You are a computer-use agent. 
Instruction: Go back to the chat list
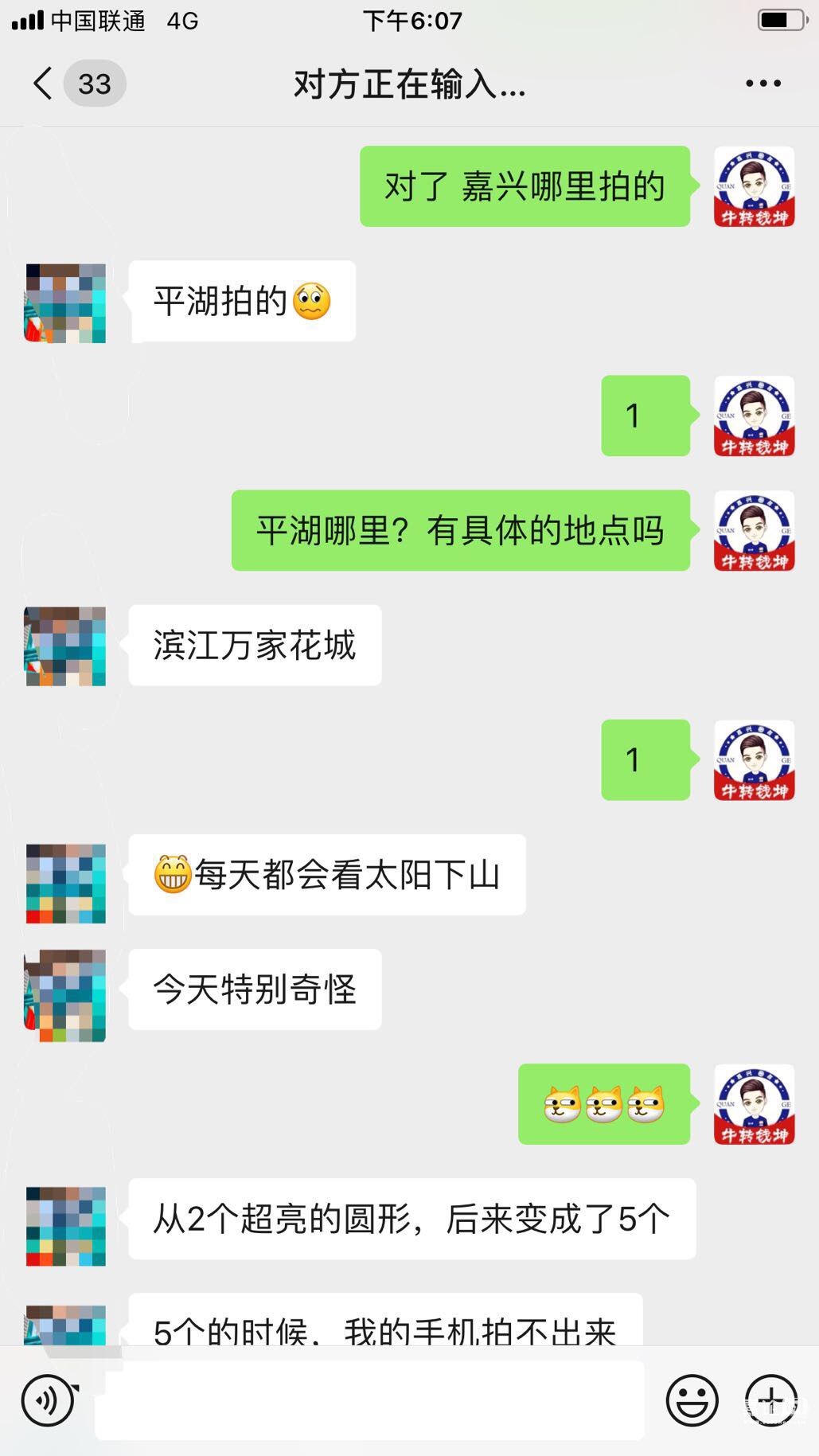click(44, 84)
